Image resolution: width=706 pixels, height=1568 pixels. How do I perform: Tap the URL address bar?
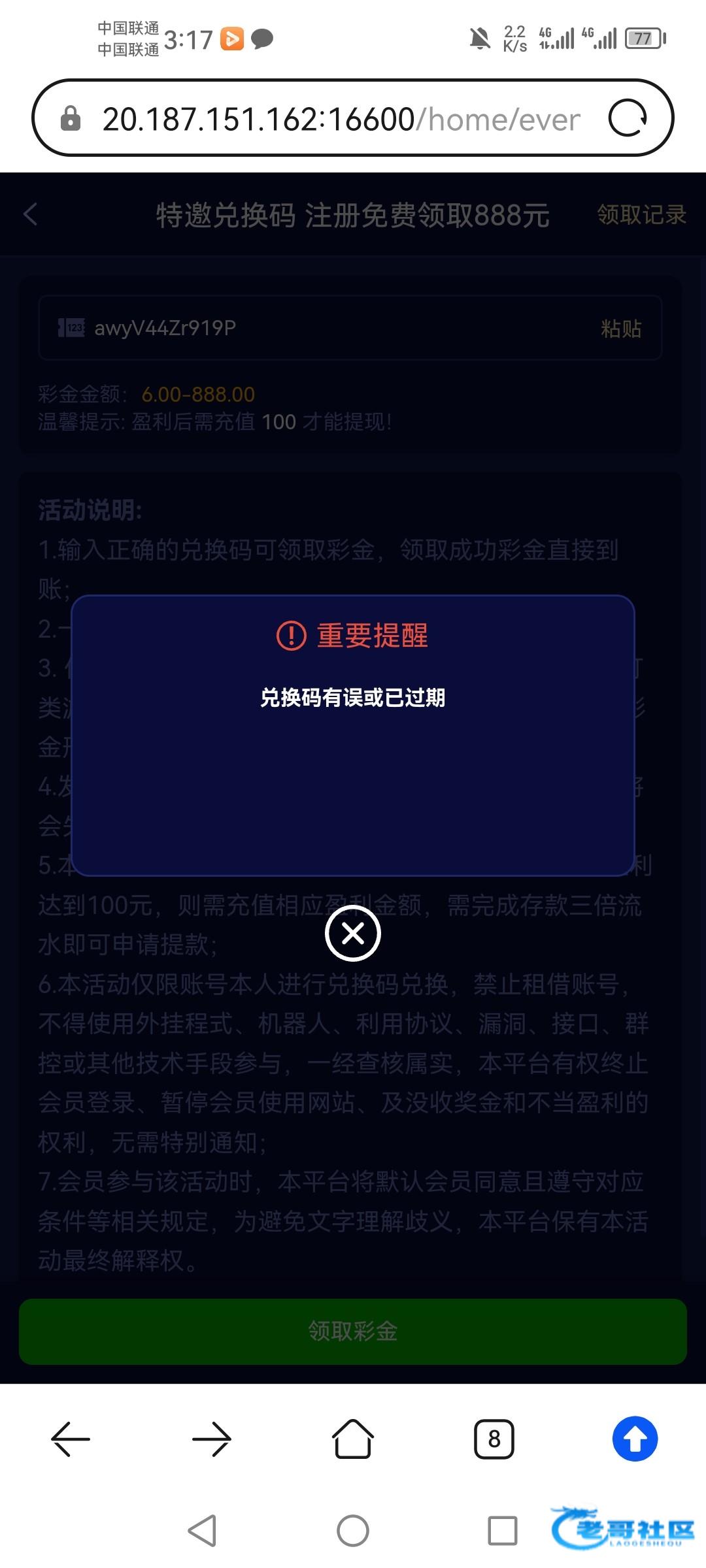click(x=340, y=119)
